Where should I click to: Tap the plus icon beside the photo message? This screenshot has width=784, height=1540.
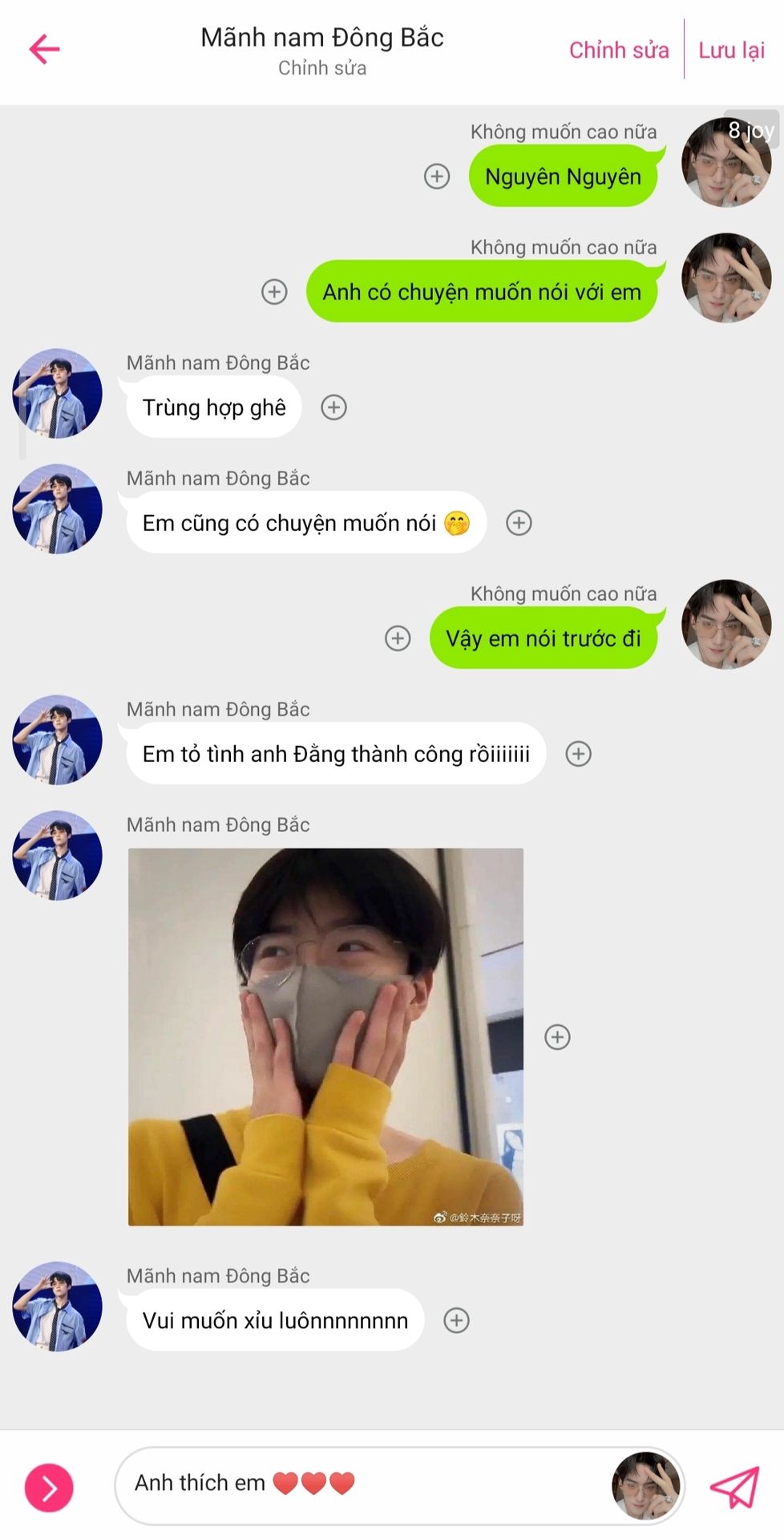coord(557,1037)
